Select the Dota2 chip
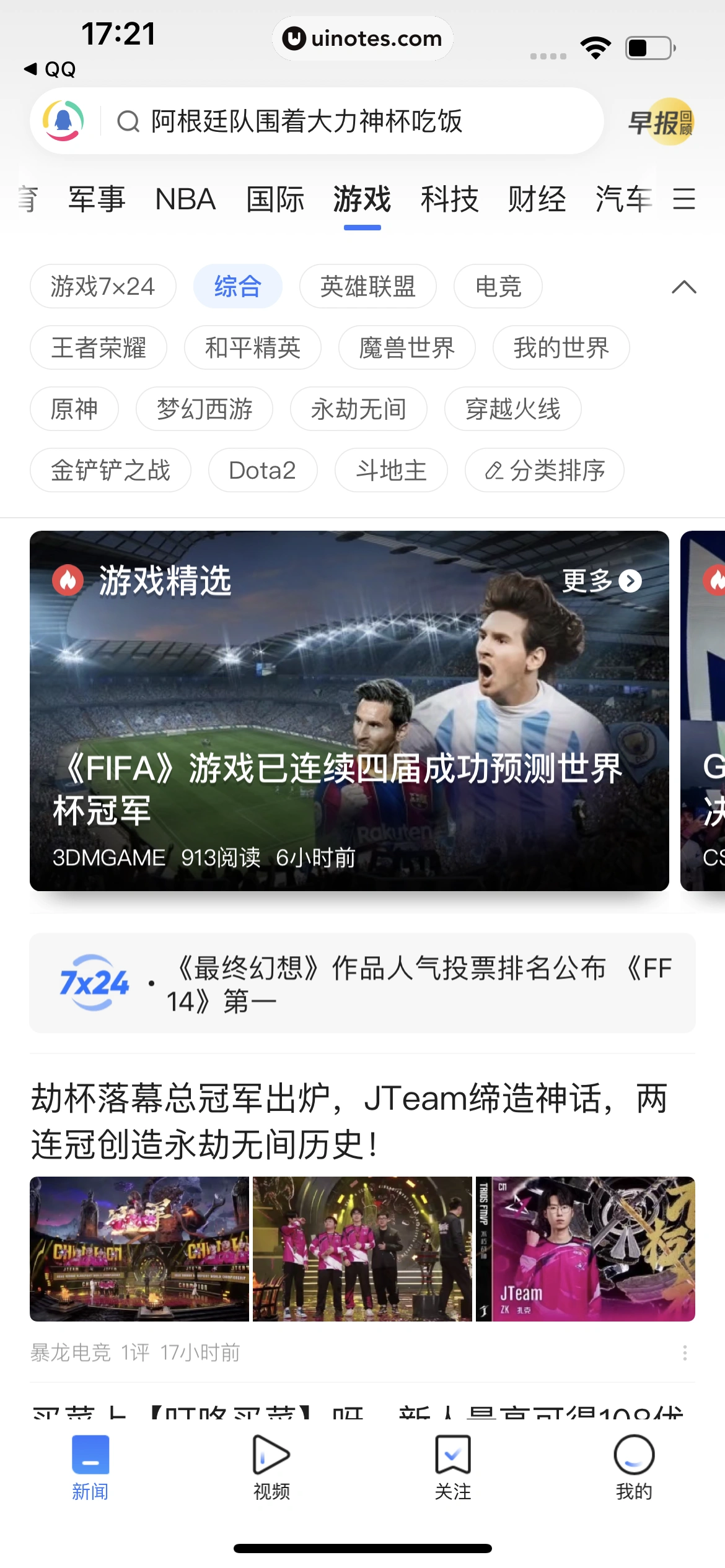This screenshot has width=725, height=1568. 263,471
